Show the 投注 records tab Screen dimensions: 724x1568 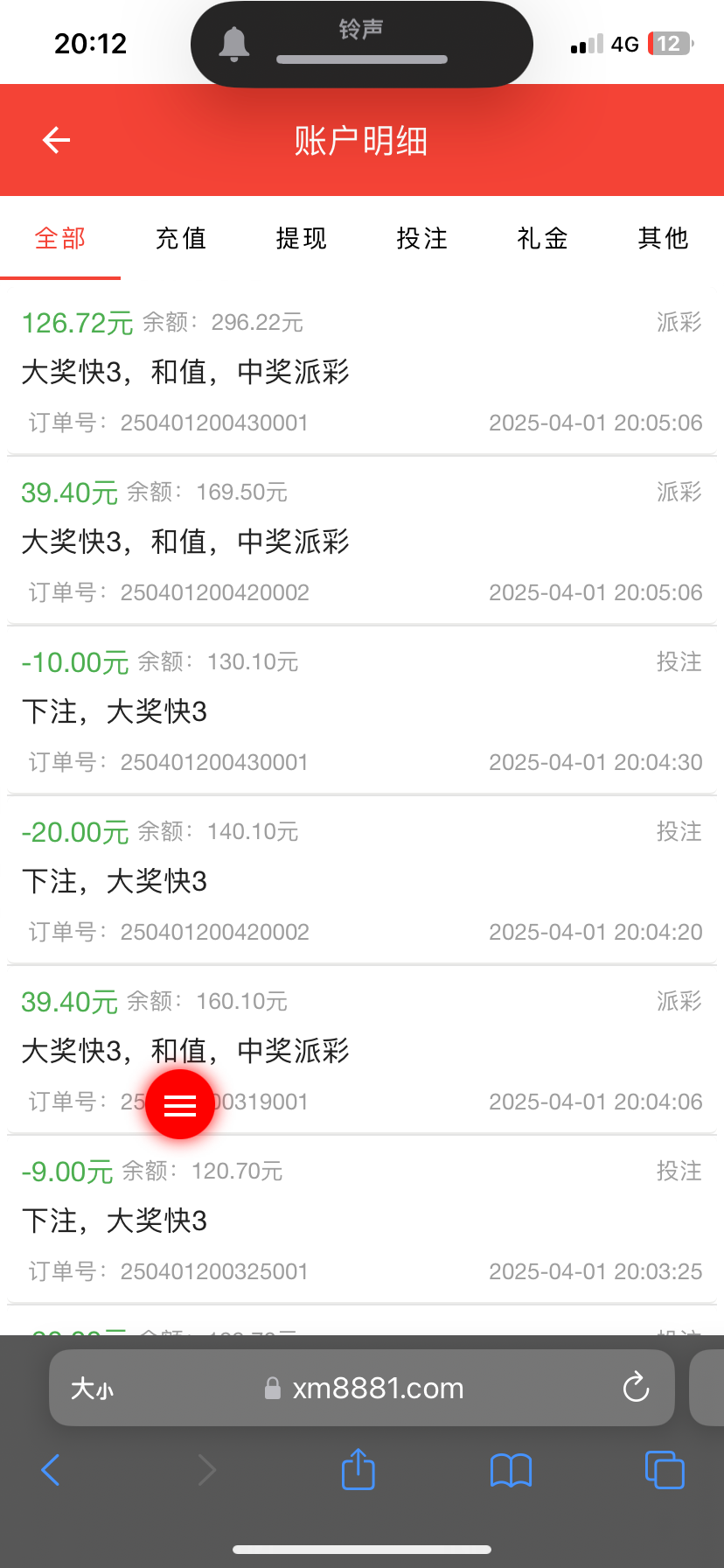click(x=422, y=238)
